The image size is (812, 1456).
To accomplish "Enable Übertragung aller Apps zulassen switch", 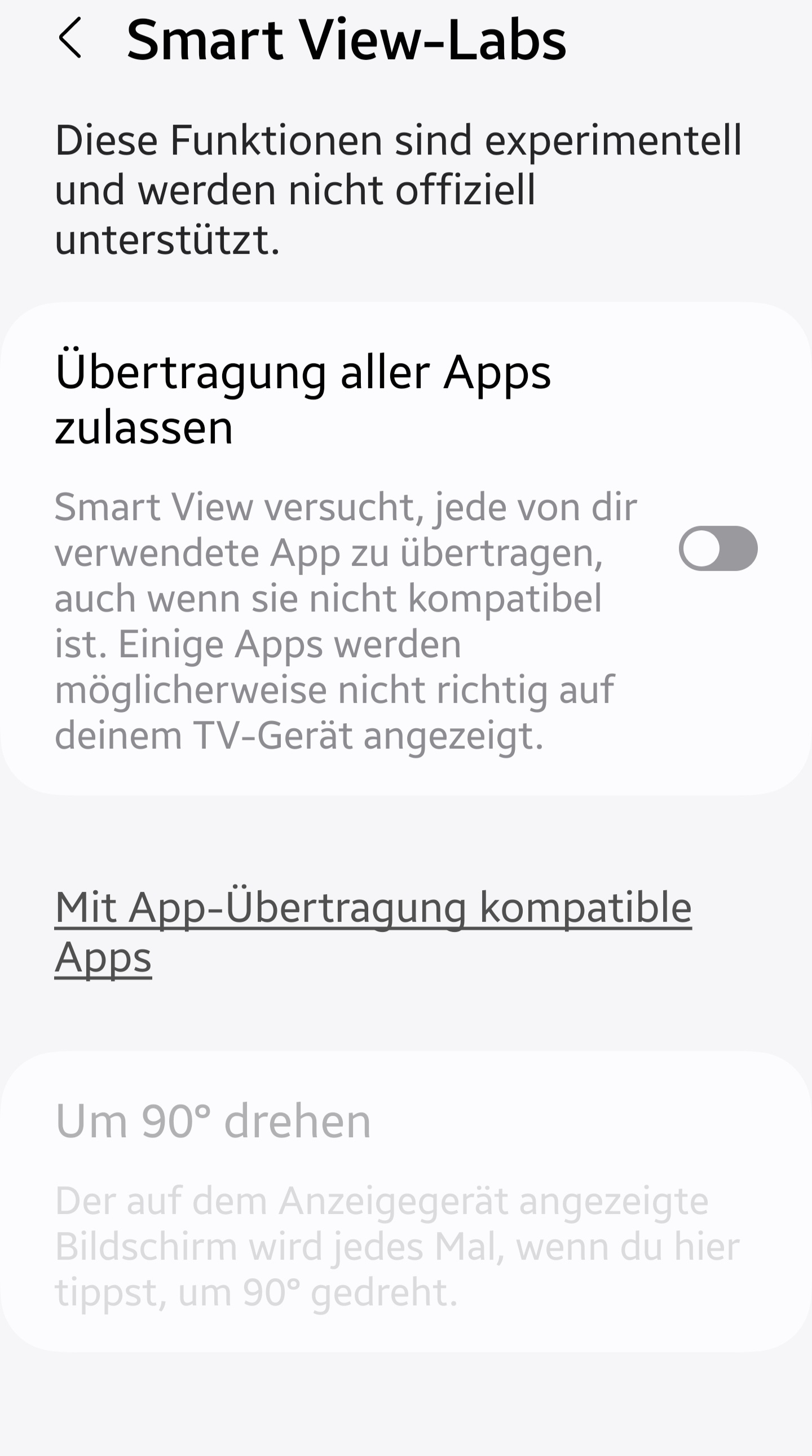I will (x=718, y=548).
